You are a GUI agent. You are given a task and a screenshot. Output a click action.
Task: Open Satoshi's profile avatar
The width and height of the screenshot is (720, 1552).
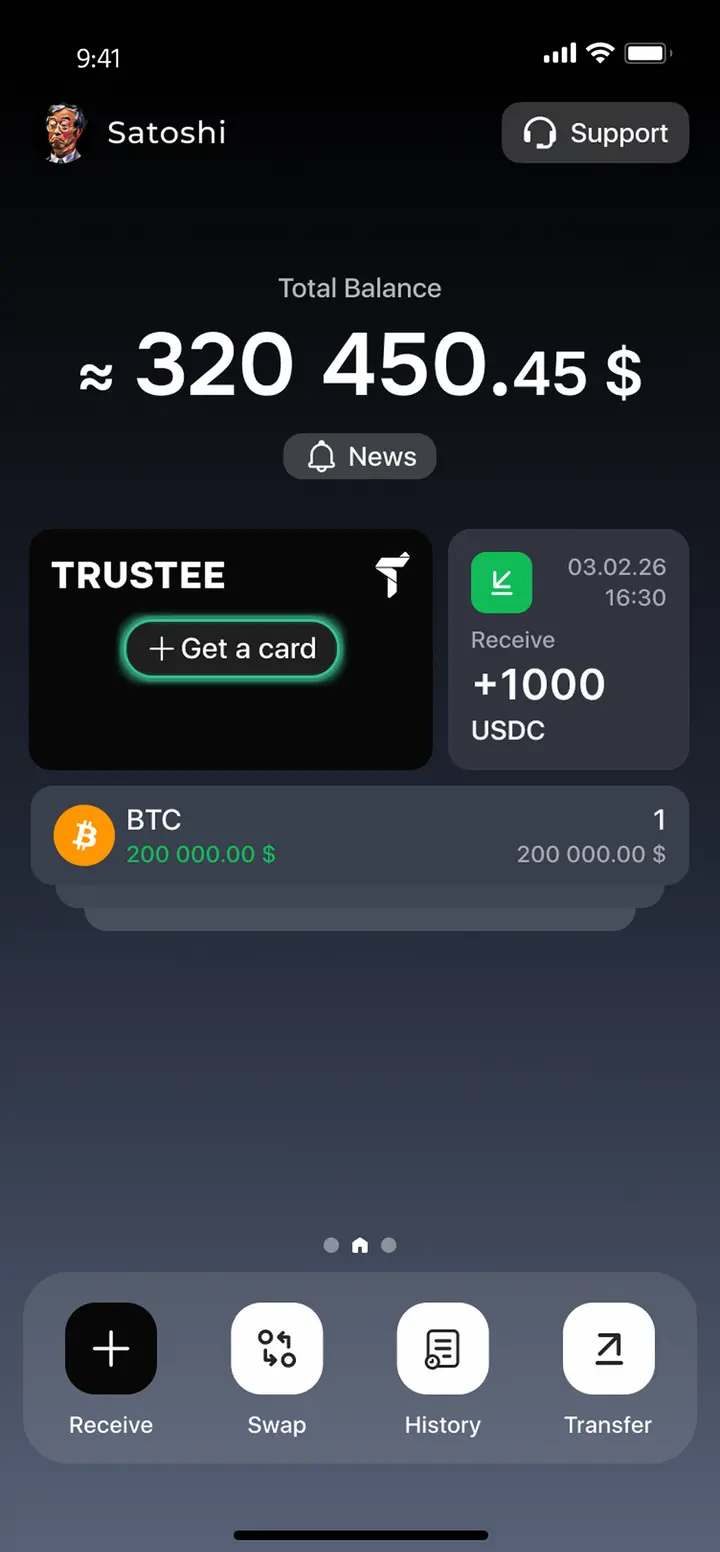pos(65,133)
